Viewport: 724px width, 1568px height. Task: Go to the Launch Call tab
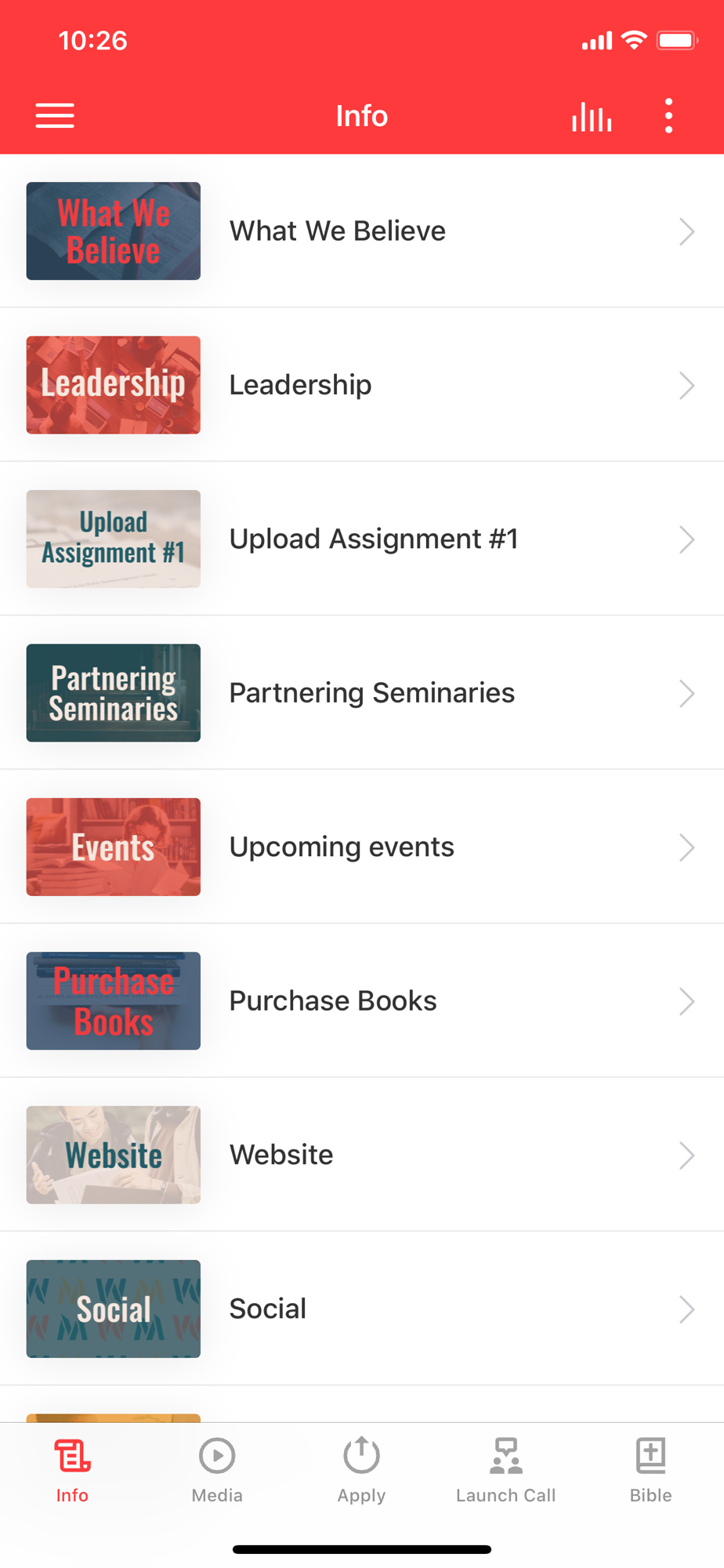click(x=506, y=1470)
